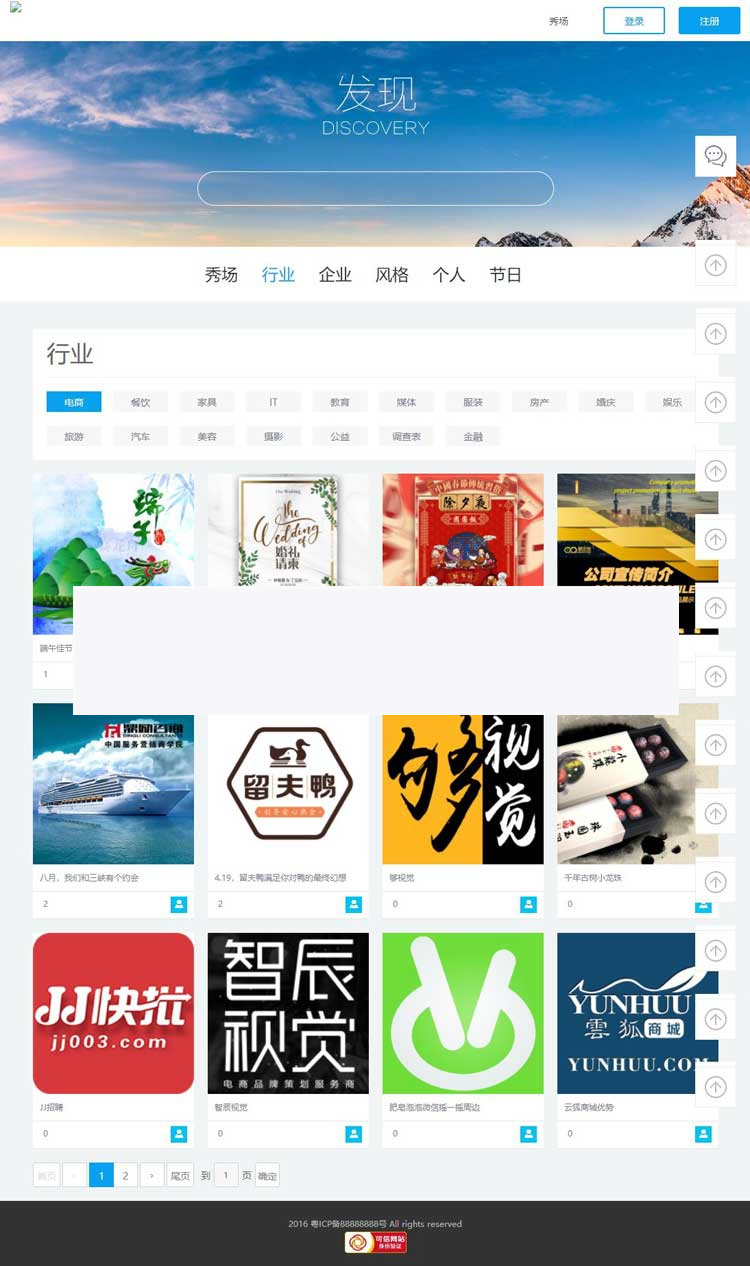This screenshot has height=1266, width=750.
Task: Click the 注册 register button
Action: click(709, 20)
